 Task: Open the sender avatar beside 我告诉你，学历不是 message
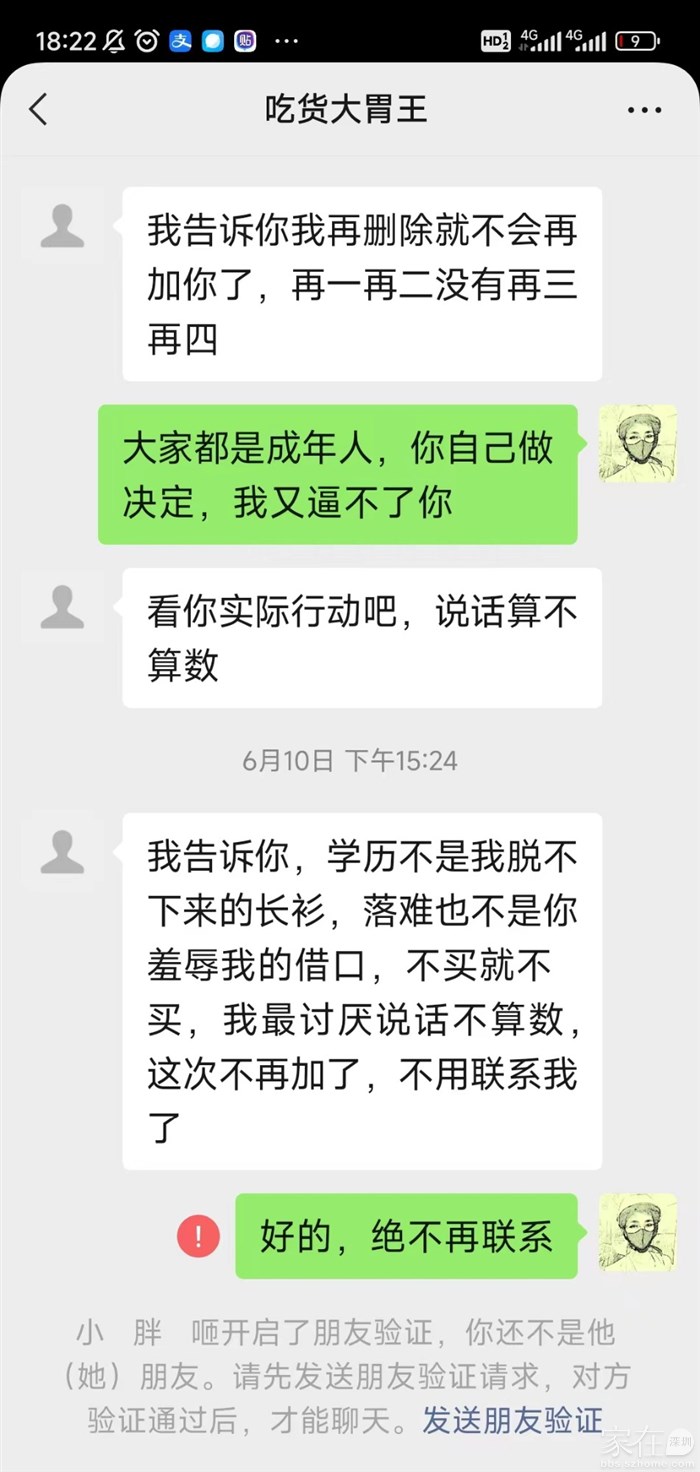click(62, 852)
